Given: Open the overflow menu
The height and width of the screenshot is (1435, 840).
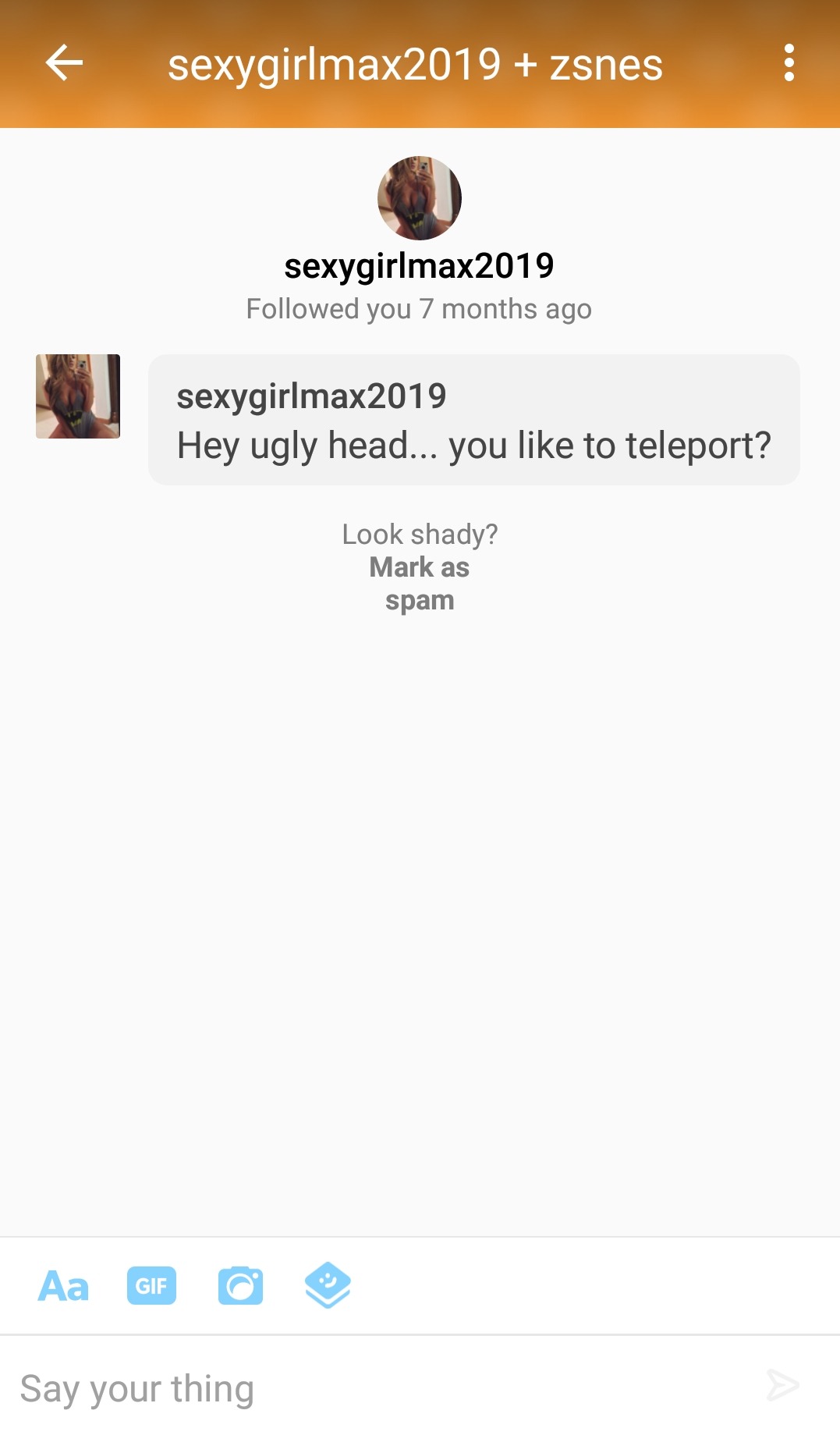Looking at the screenshot, I should click(789, 63).
